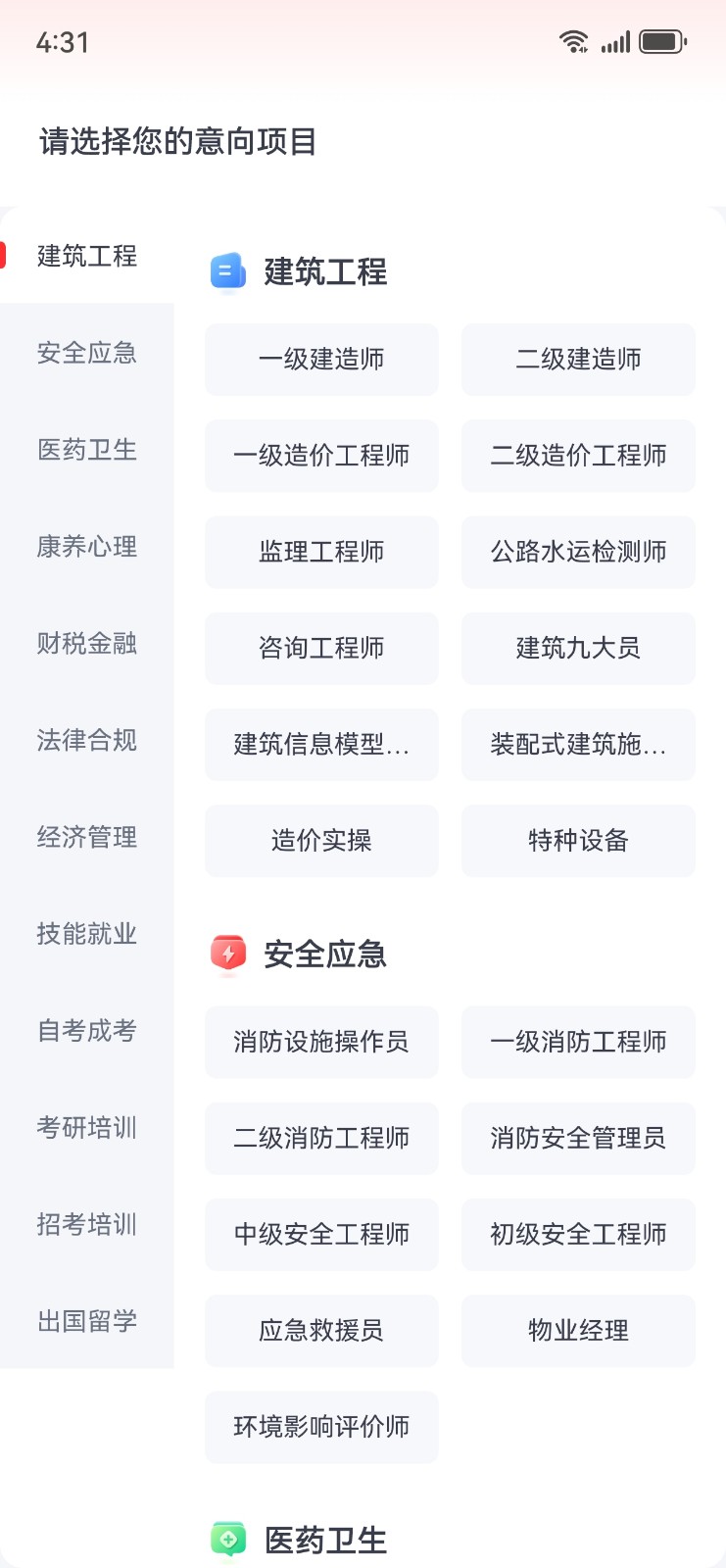This screenshot has height=1568, width=726.
Task: Switch to the 财税金融 category
Action: point(87,645)
